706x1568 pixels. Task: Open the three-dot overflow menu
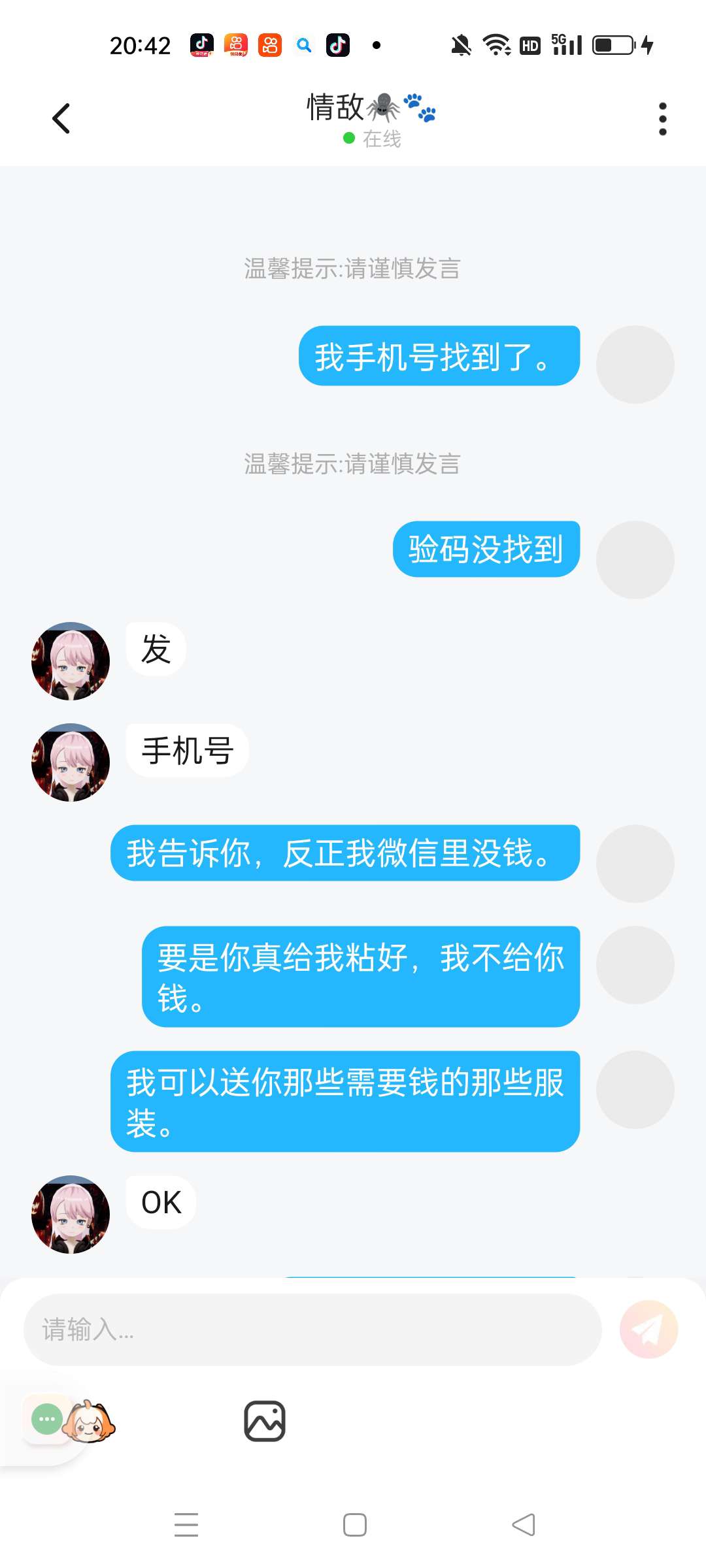tap(662, 119)
